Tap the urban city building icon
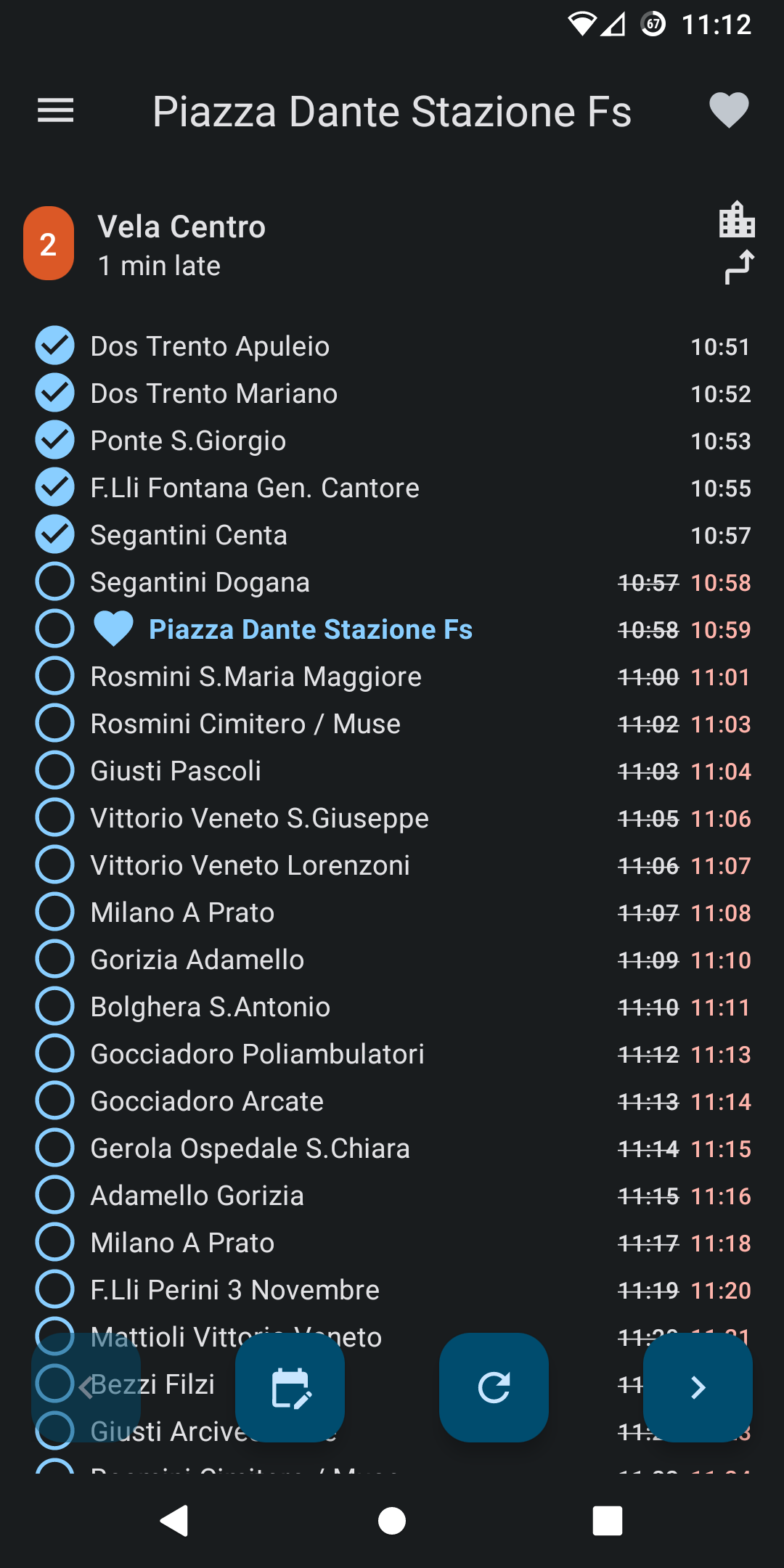This screenshot has width=784, height=1568. point(737,220)
